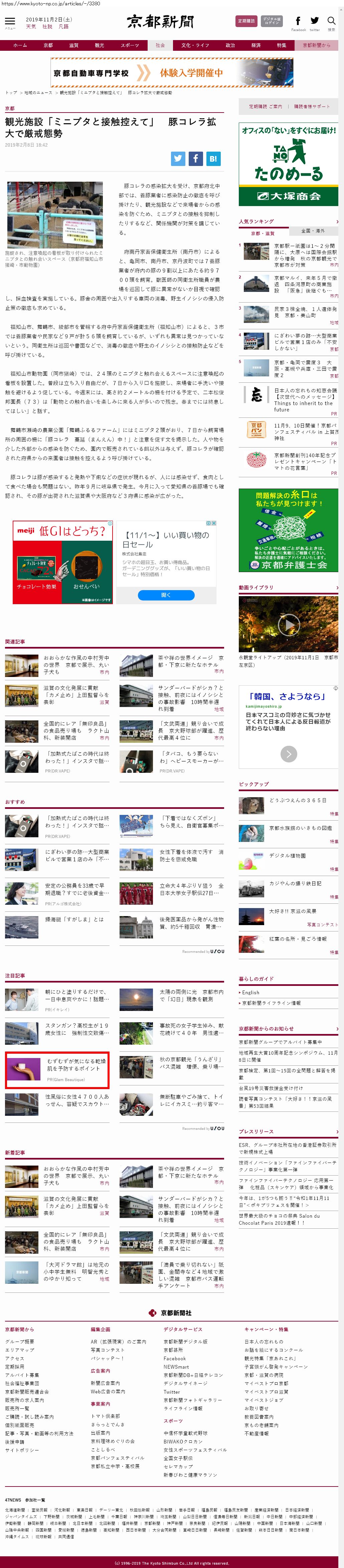The image size is (344, 1568).
Task: Tap the デジタル版ログイン button
Action: 272,21
